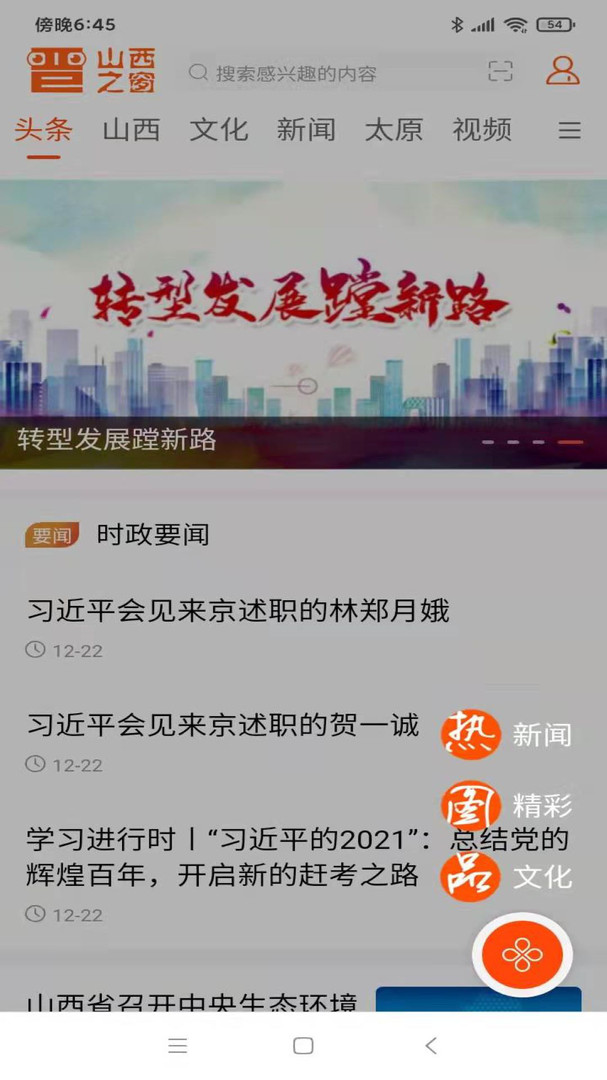Switch to the 视频 tab
This screenshot has height=1080, width=607.
click(482, 130)
